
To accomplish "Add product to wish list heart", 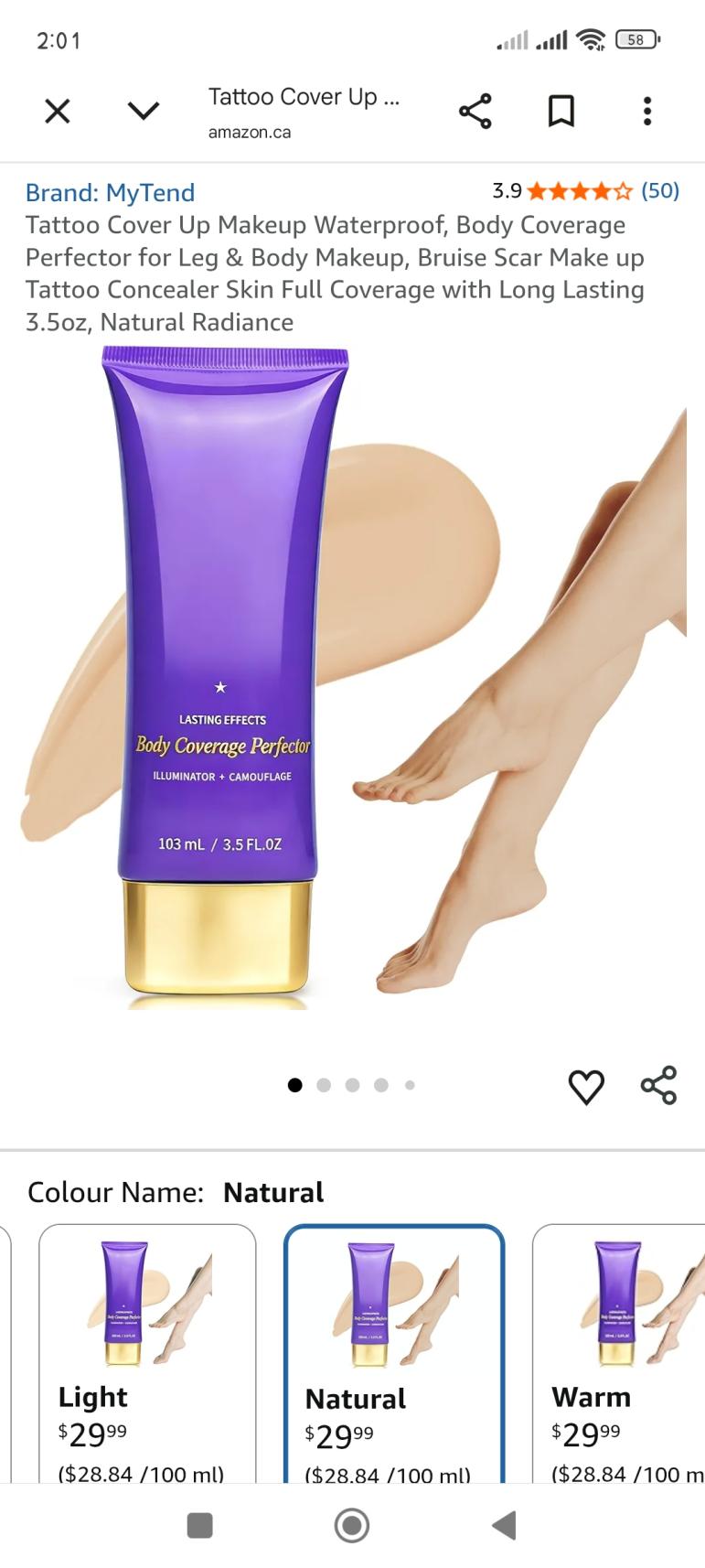I will tap(586, 1087).
